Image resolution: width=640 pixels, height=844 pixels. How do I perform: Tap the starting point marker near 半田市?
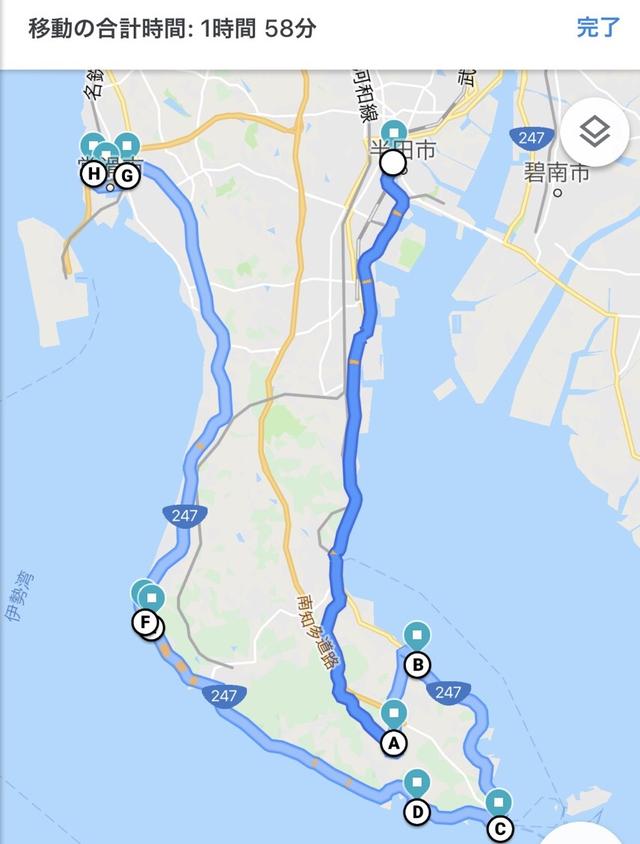pos(394,161)
